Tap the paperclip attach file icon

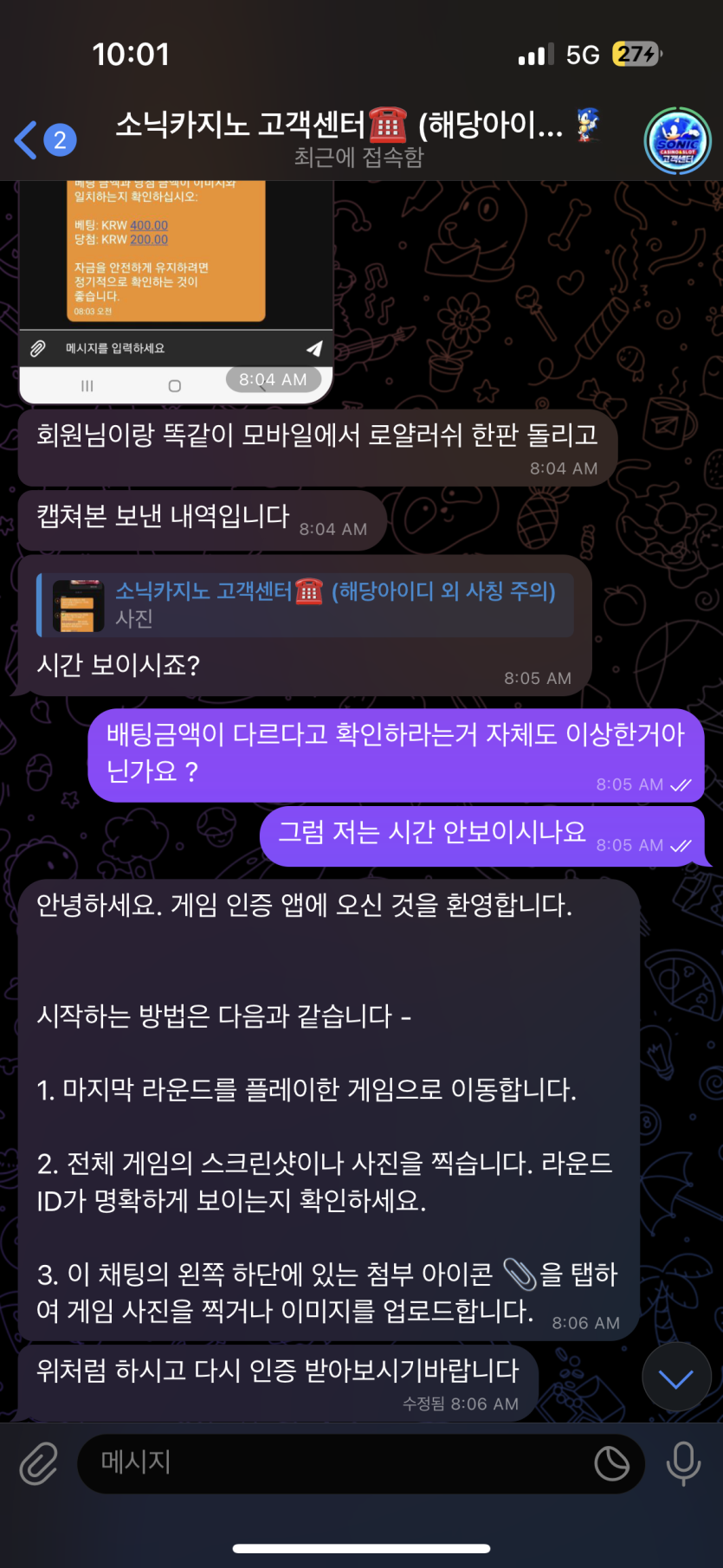[39, 1463]
